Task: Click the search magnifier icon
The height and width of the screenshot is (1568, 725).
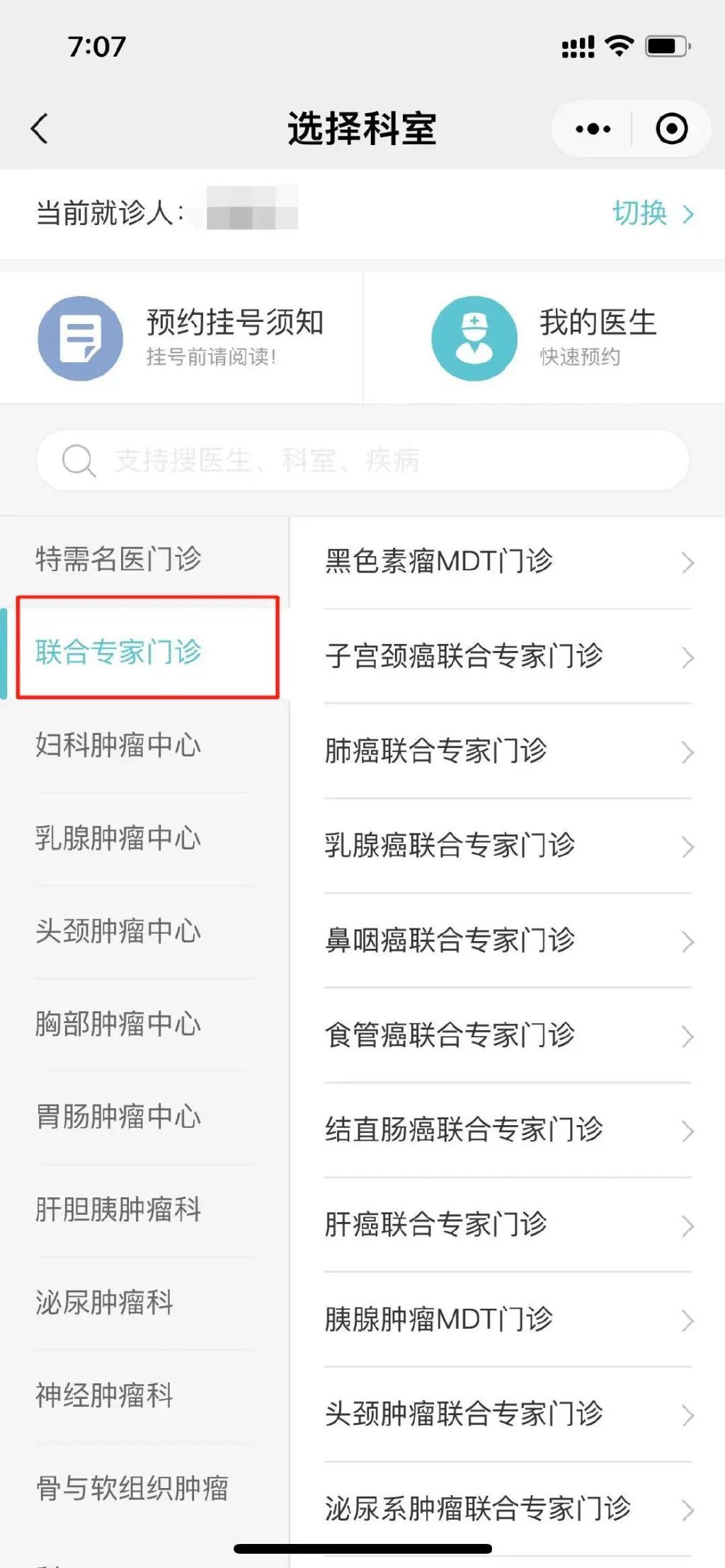Action: (80, 460)
